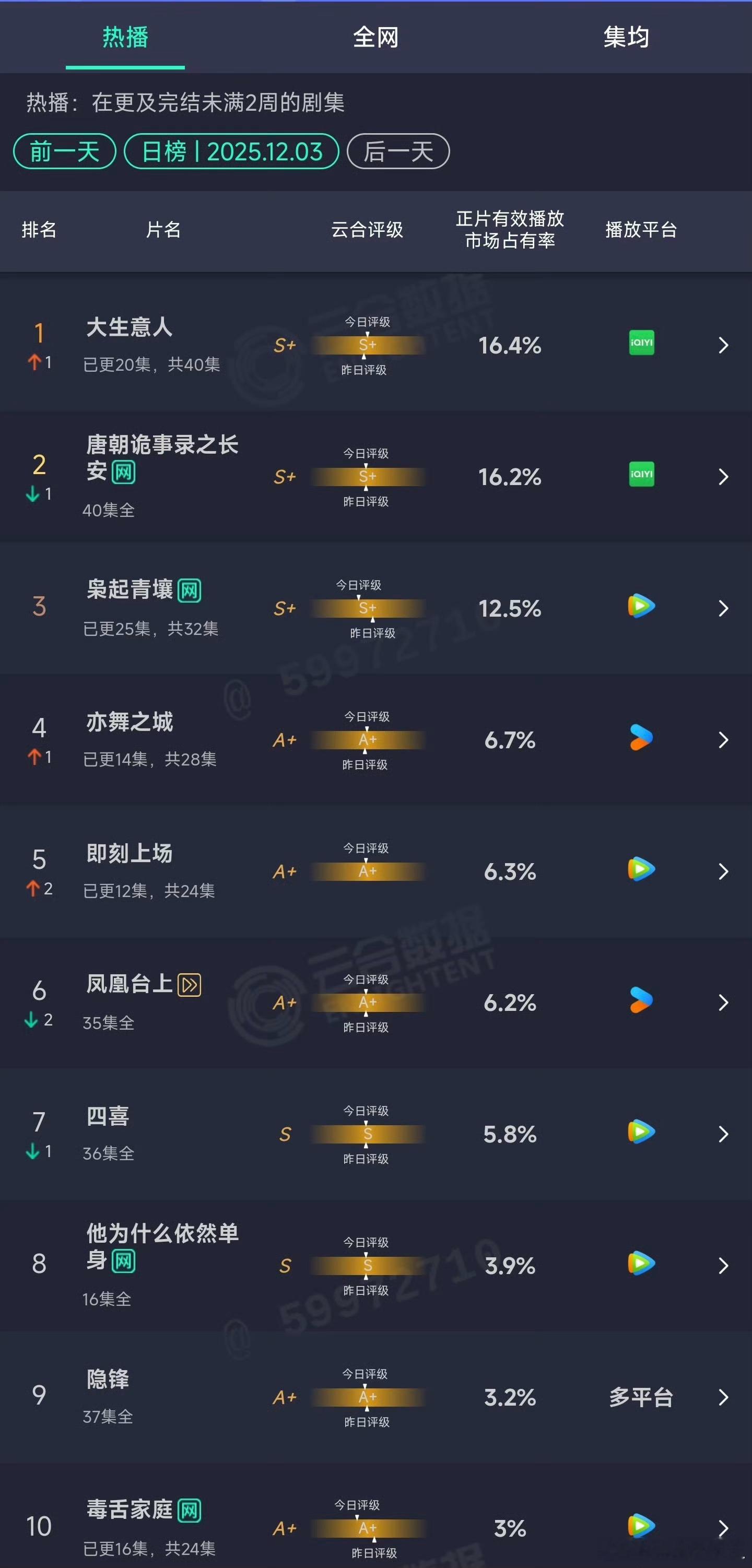
Task: Click the Youku platform icon for 亦舞之城
Action: click(641, 739)
